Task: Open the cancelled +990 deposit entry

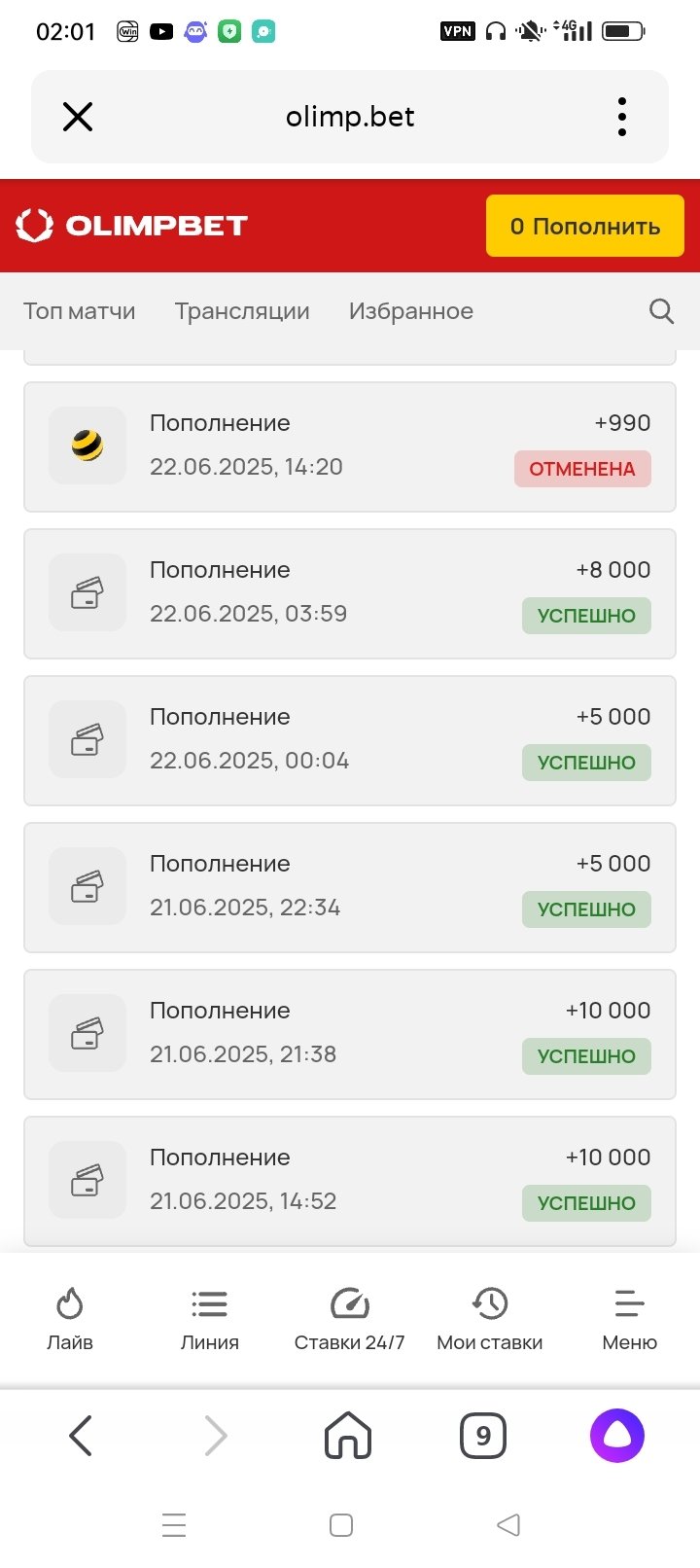Action: 350,446
